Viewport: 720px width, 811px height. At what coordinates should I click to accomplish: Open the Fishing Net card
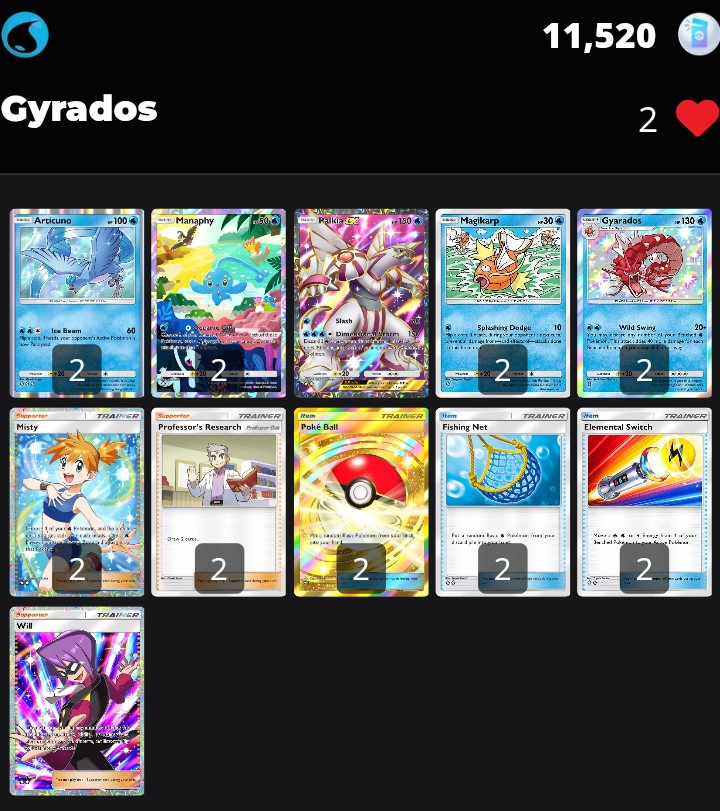[x=503, y=502]
